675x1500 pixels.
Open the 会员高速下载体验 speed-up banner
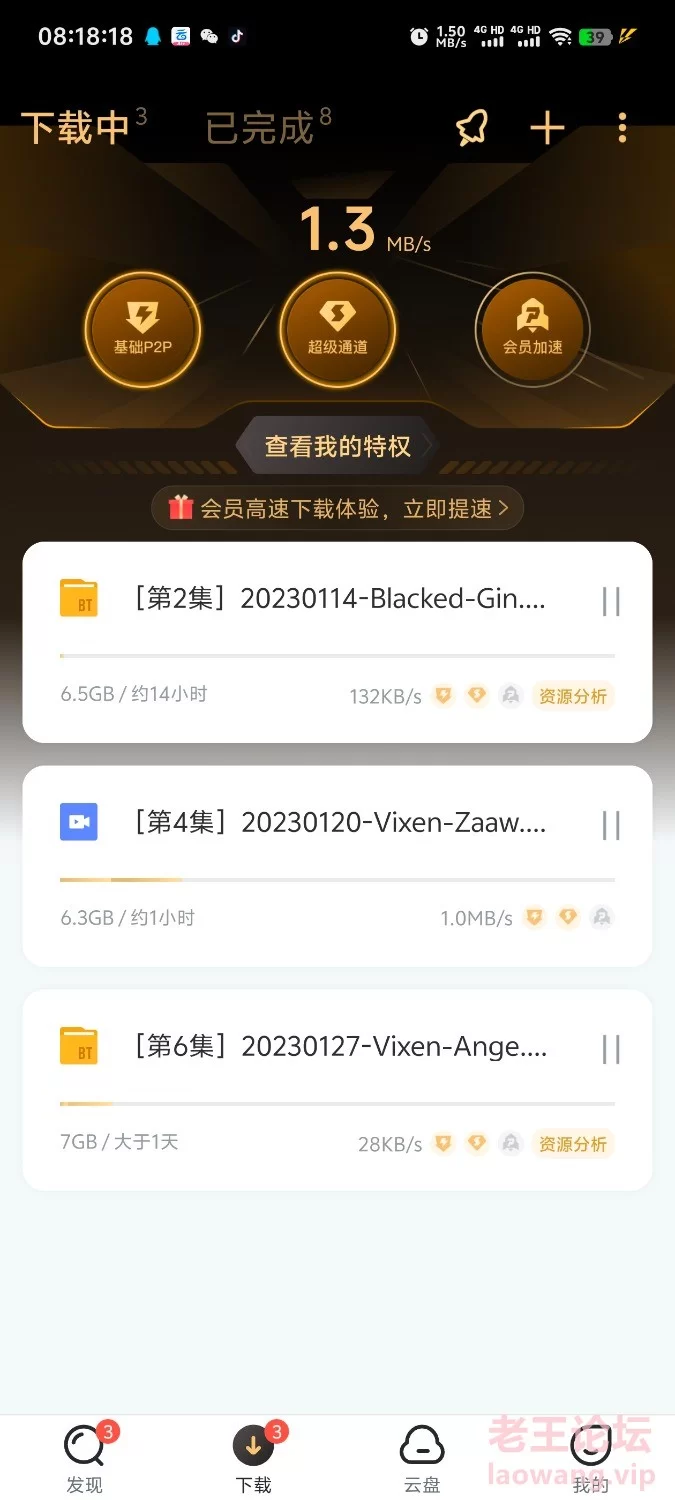tap(338, 508)
